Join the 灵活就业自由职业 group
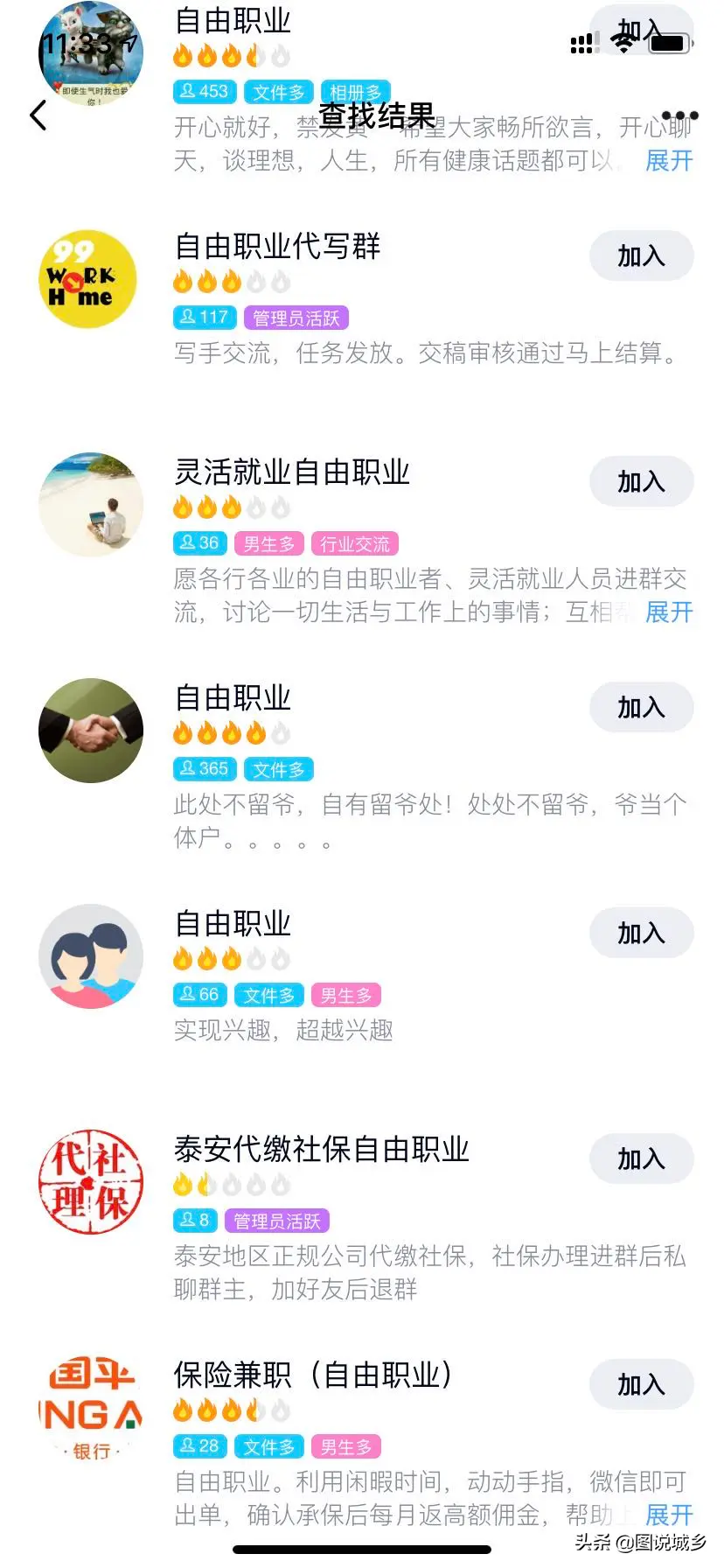724x1568 pixels. pyautogui.click(x=641, y=482)
